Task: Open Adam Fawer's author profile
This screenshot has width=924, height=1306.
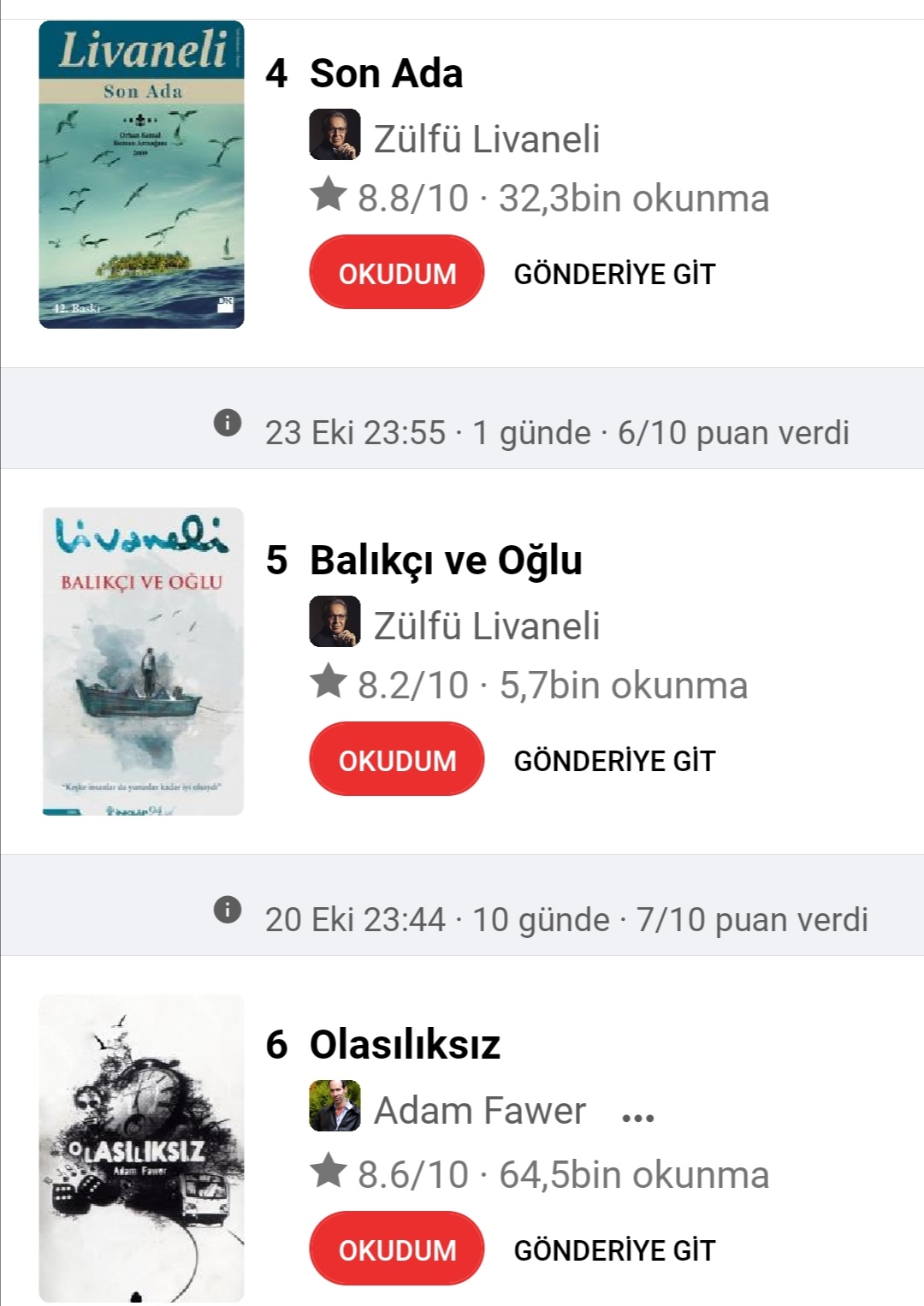Action: coord(479,1111)
